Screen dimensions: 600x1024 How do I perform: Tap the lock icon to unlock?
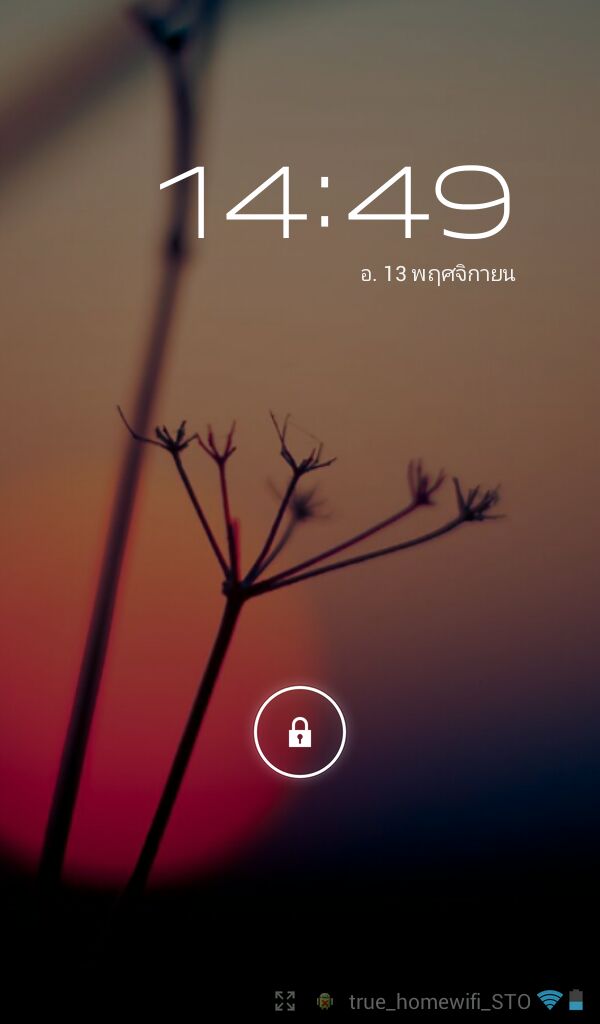(x=300, y=733)
